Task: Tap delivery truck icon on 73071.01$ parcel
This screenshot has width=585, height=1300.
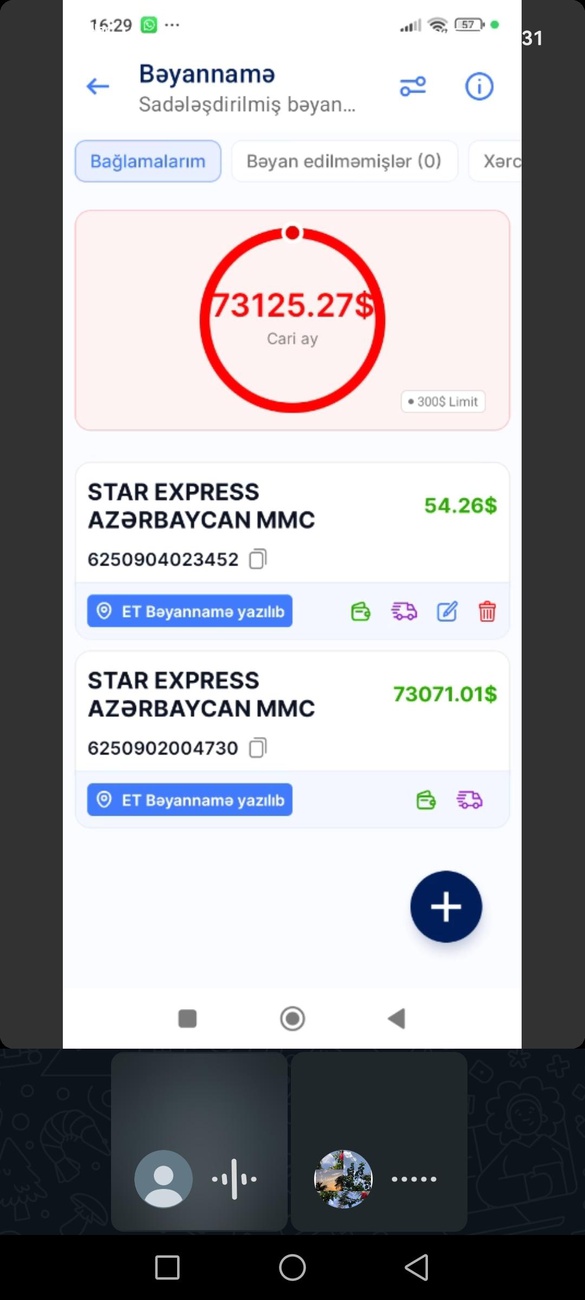Action: point(469,800)
